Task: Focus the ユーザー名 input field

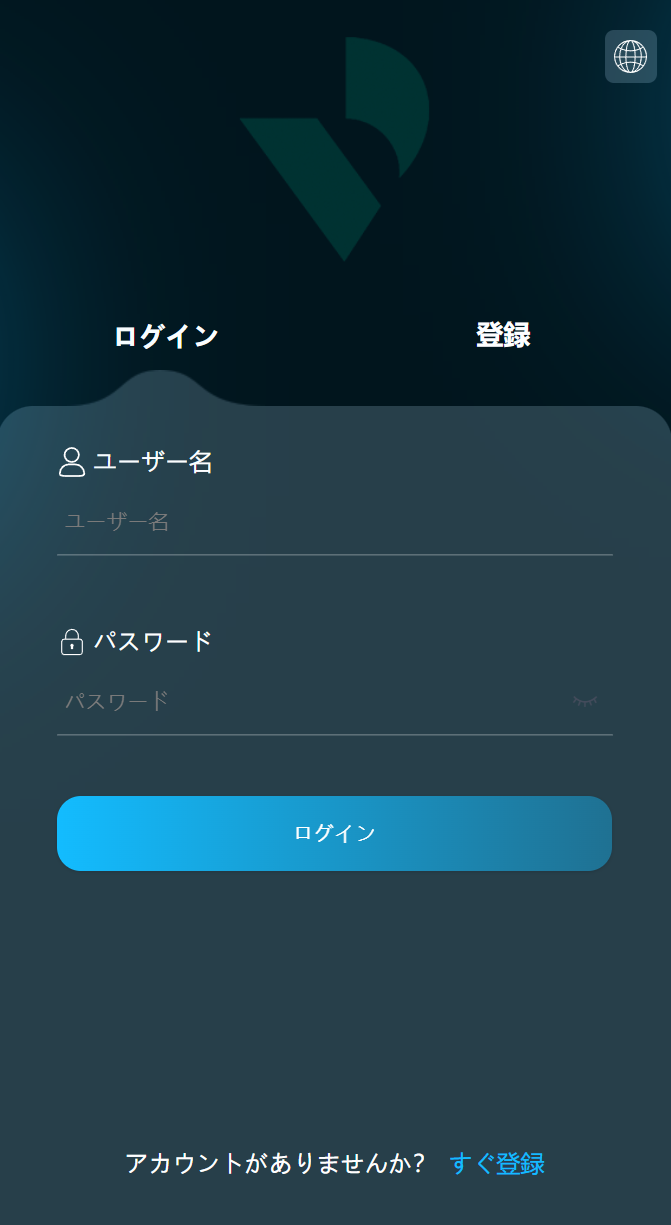Action: 334,522
